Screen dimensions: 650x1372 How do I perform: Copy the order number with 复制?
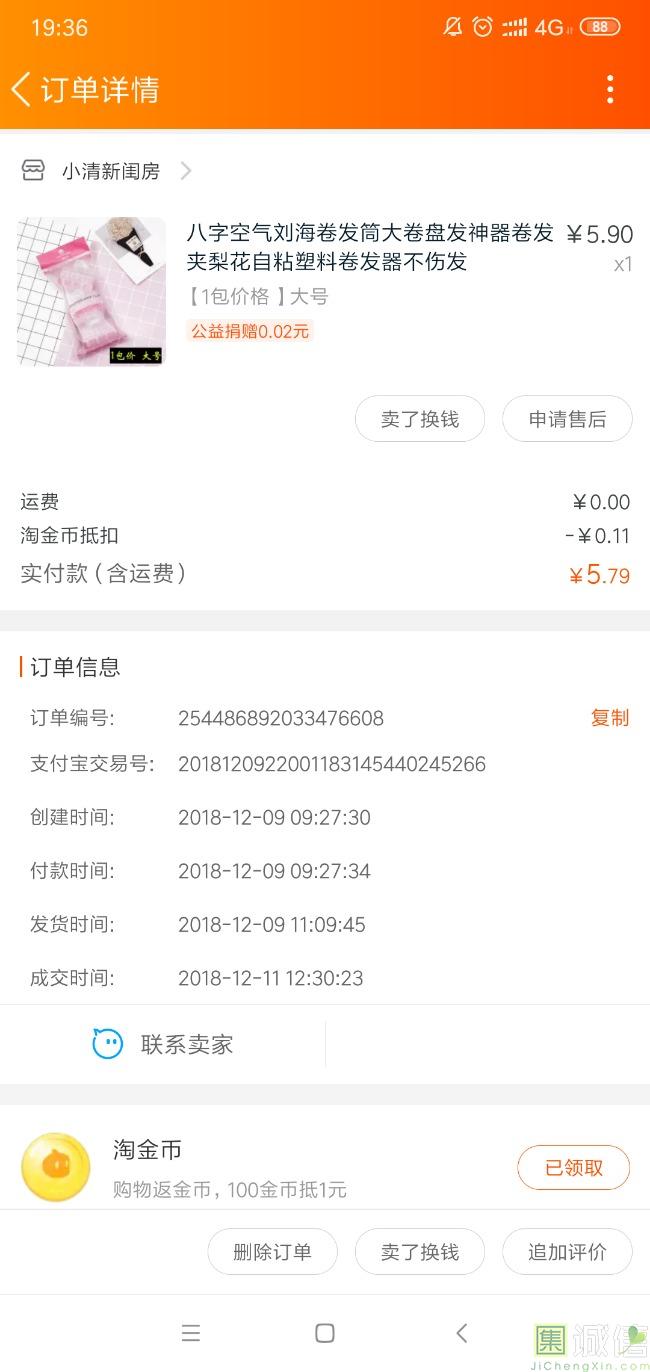610,718
